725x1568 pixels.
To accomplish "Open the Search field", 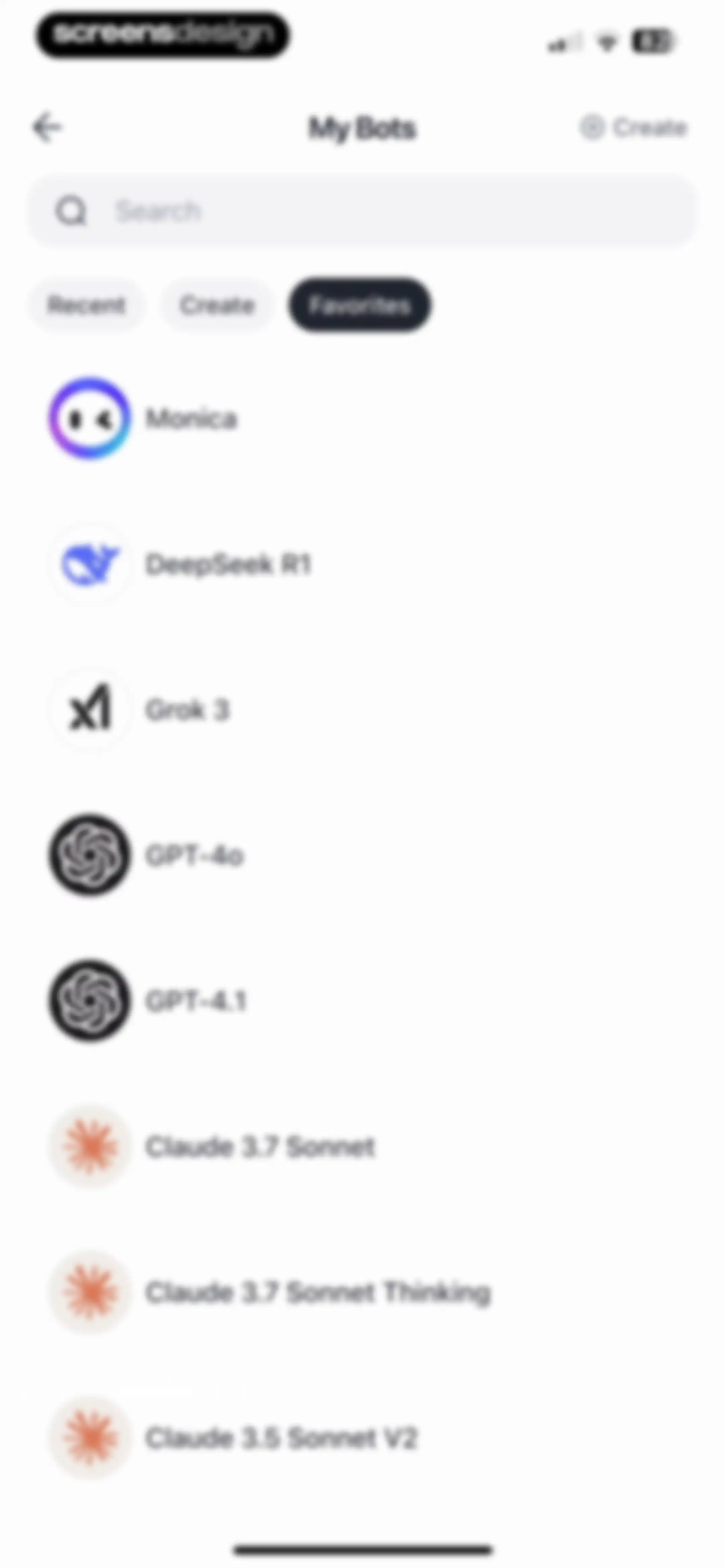I will coord(362,211).
